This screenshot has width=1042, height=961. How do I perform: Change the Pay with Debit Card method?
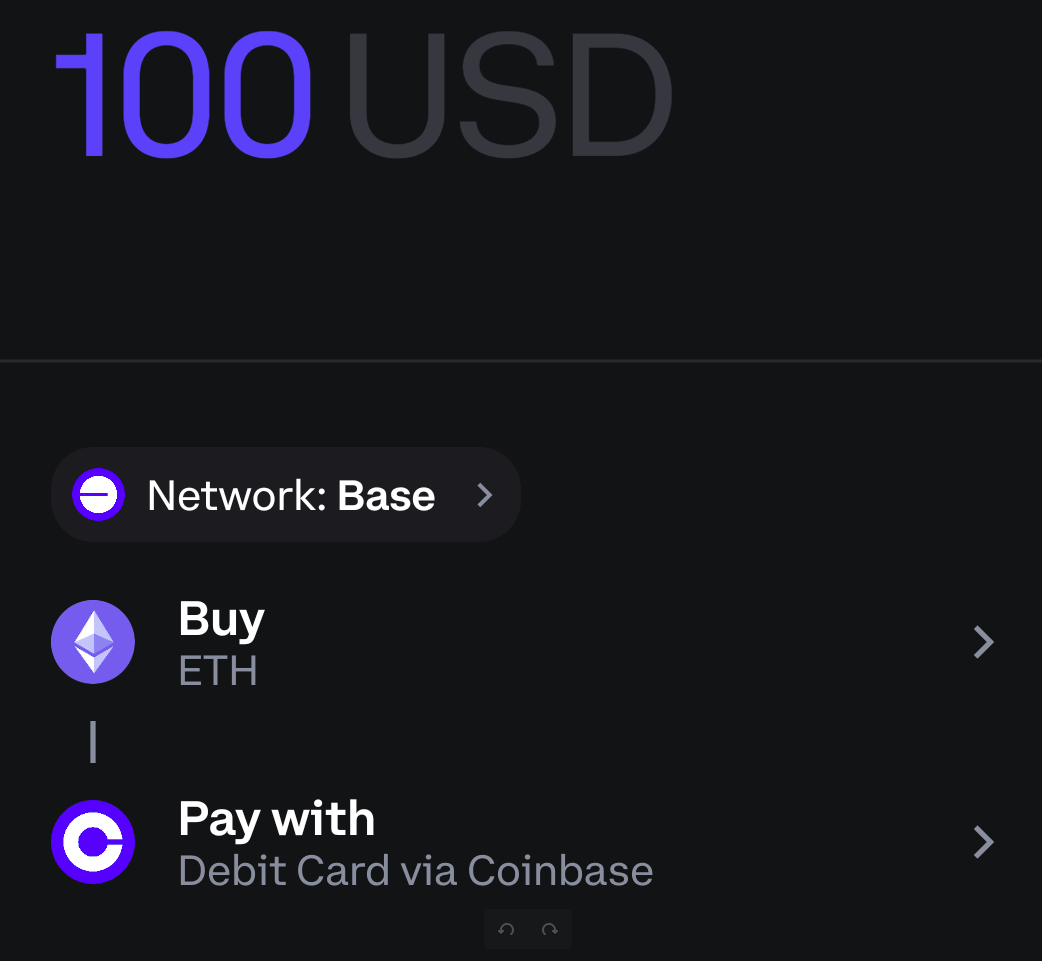click(520, 843)
